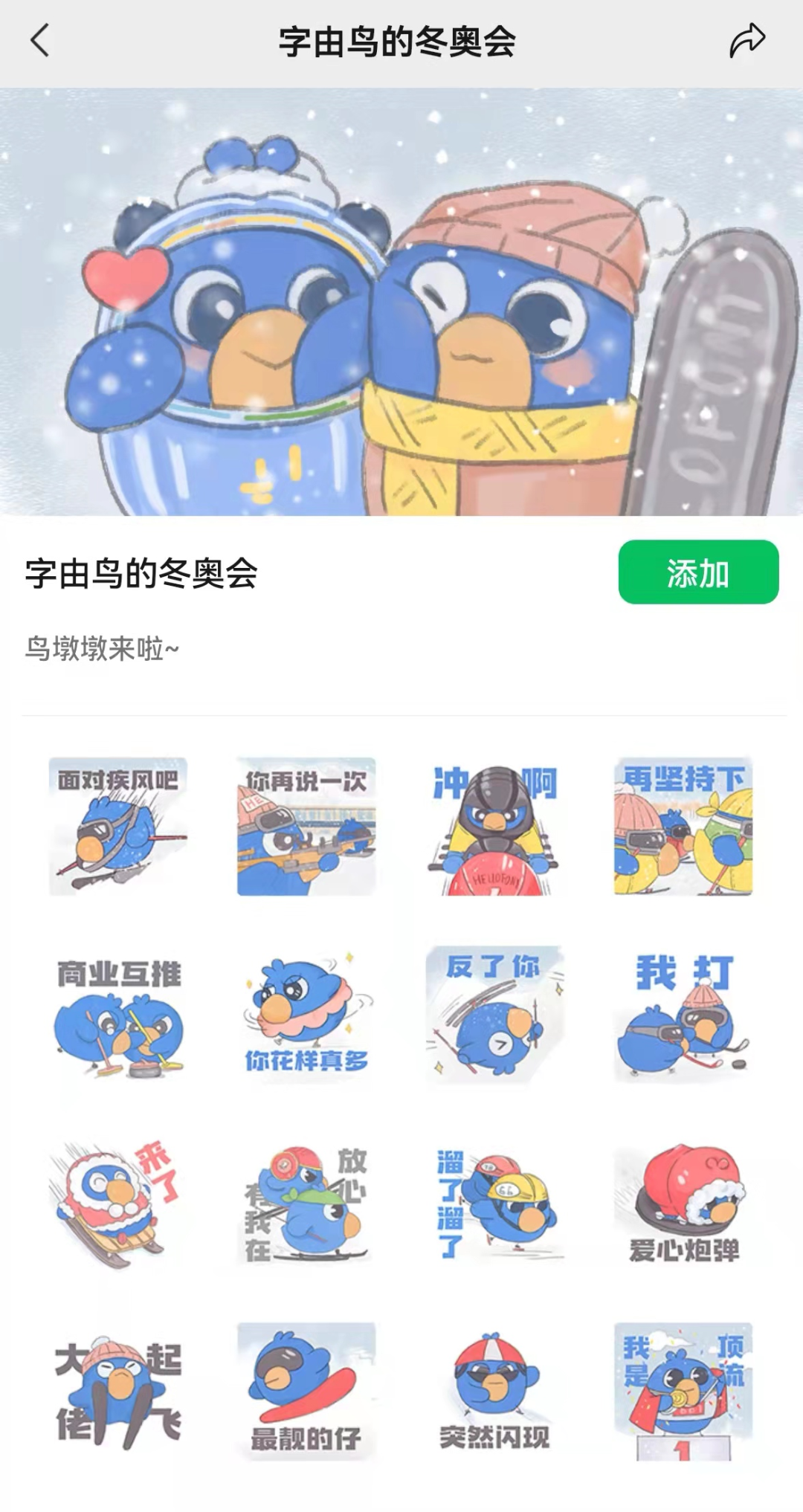
Task: Open the 突然闪现 sticker
Action: point(494,1392)
